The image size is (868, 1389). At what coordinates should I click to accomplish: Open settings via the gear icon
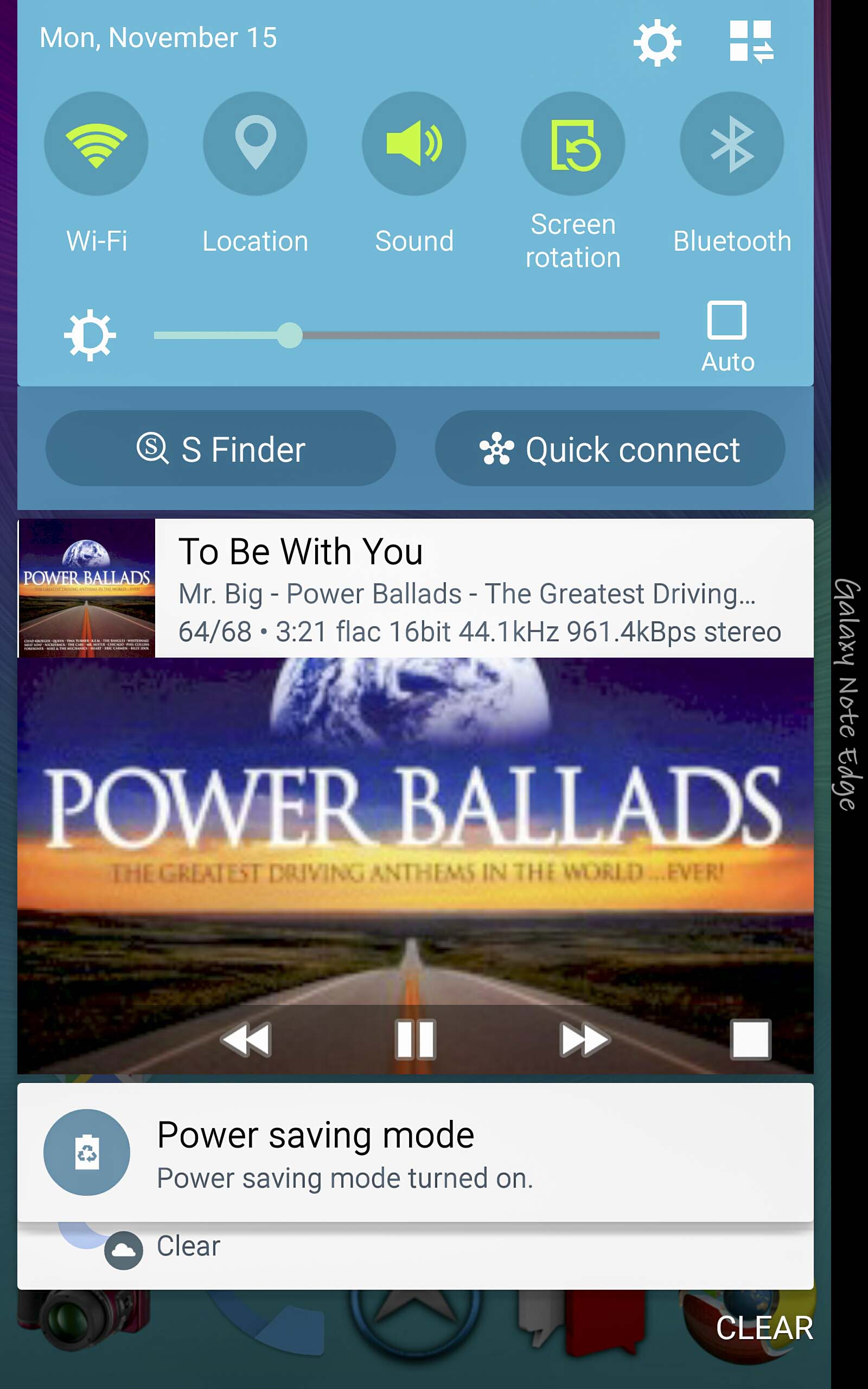click(x=657, y=43)
